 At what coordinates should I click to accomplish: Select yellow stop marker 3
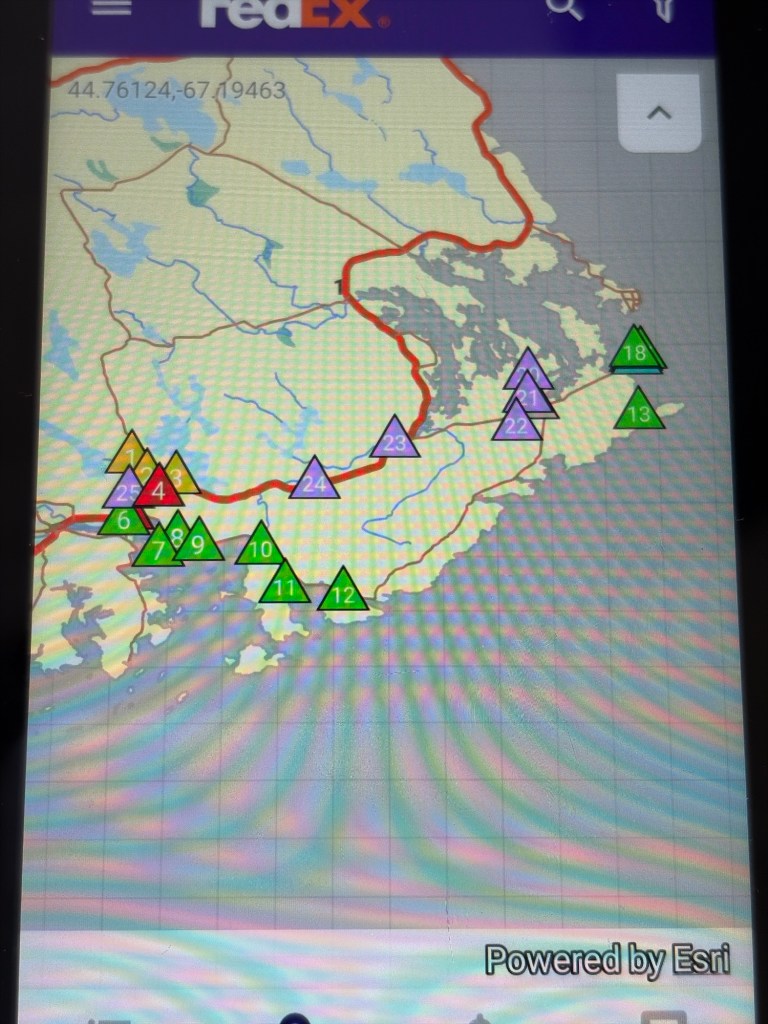point(180,476)
